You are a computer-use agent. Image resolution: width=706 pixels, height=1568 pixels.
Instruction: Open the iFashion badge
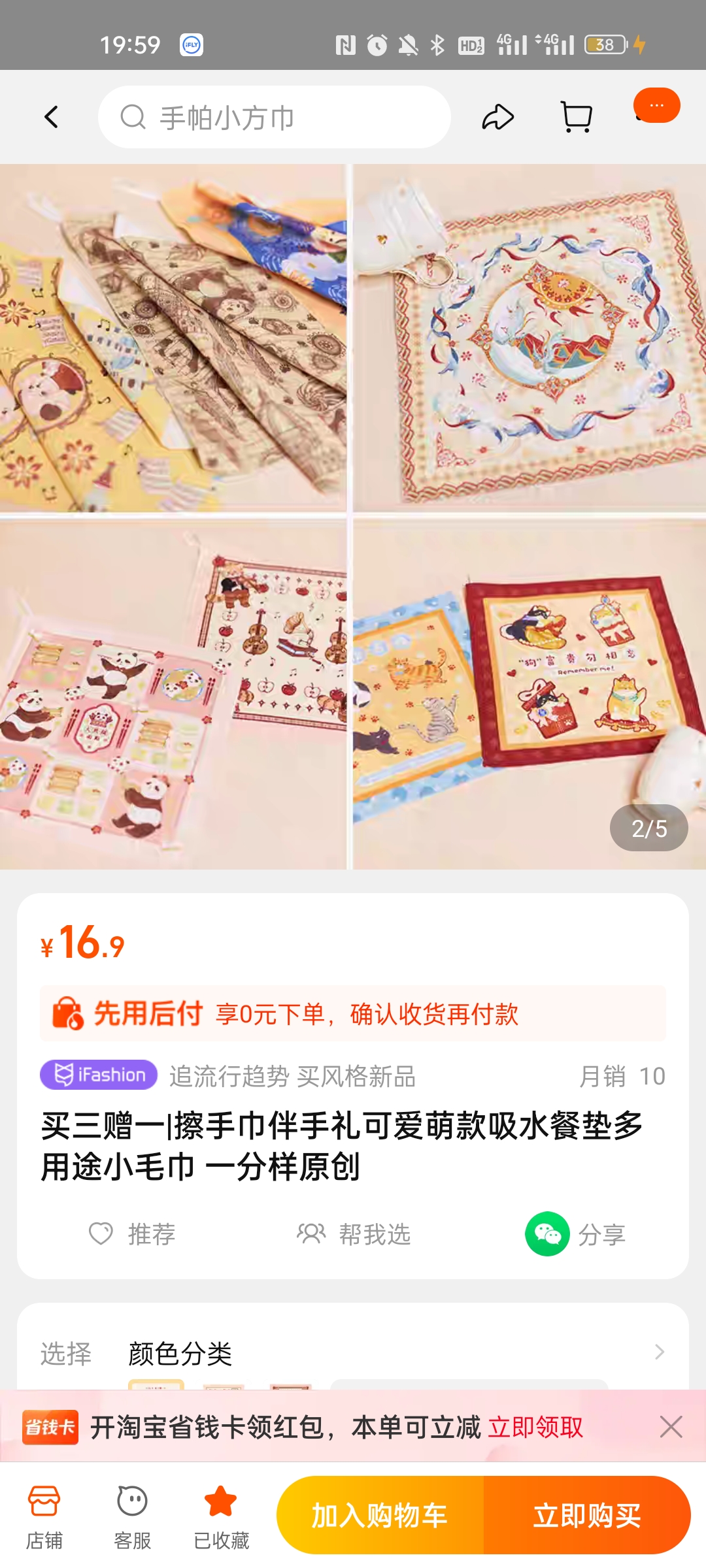pos(99,1075)
